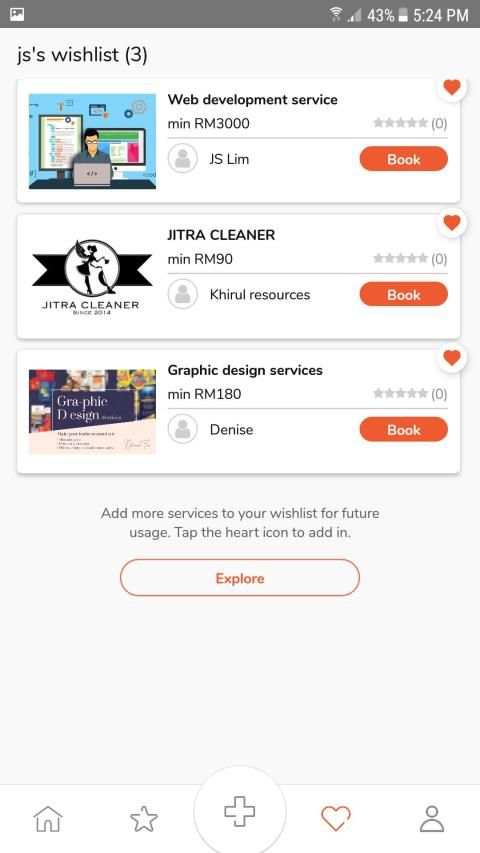Open the Web development service card

click(x=238, y=141)
